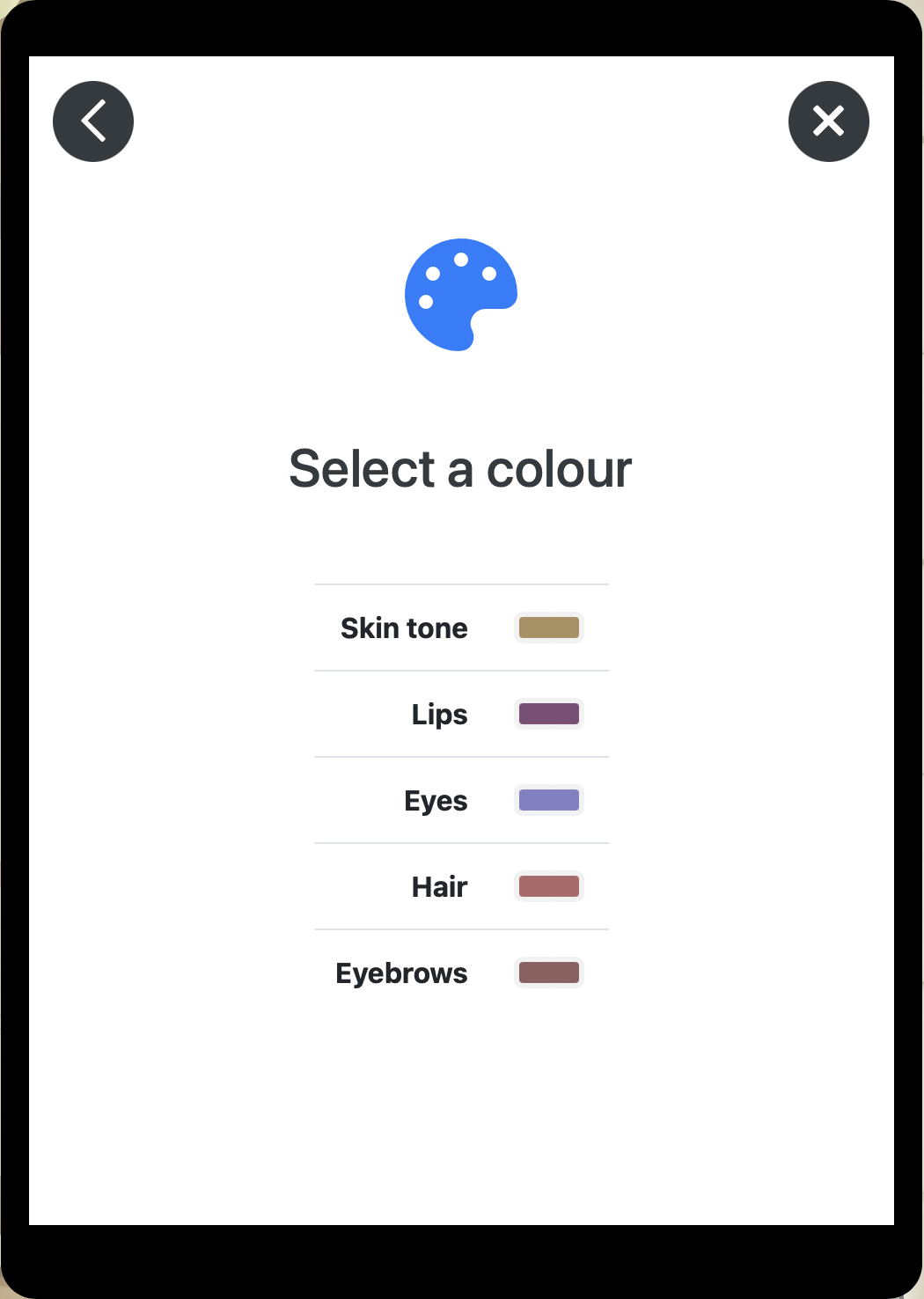Pick a new Eyes colour
Image resolution: width=924 pixels, height=1299 pixels.
pyautogui.click(x=548, y=800)
